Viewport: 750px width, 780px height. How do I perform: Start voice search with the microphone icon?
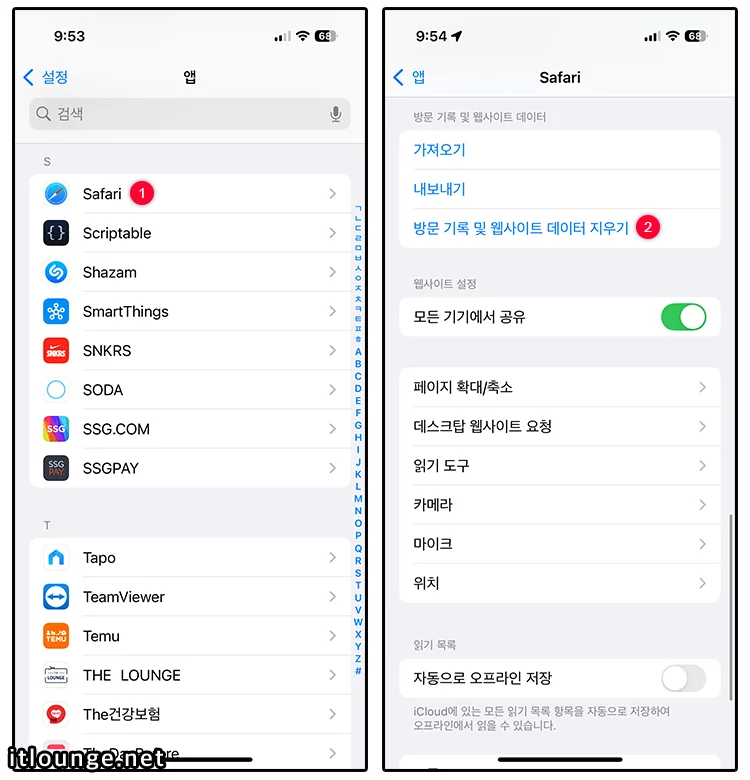pos(336,114)
